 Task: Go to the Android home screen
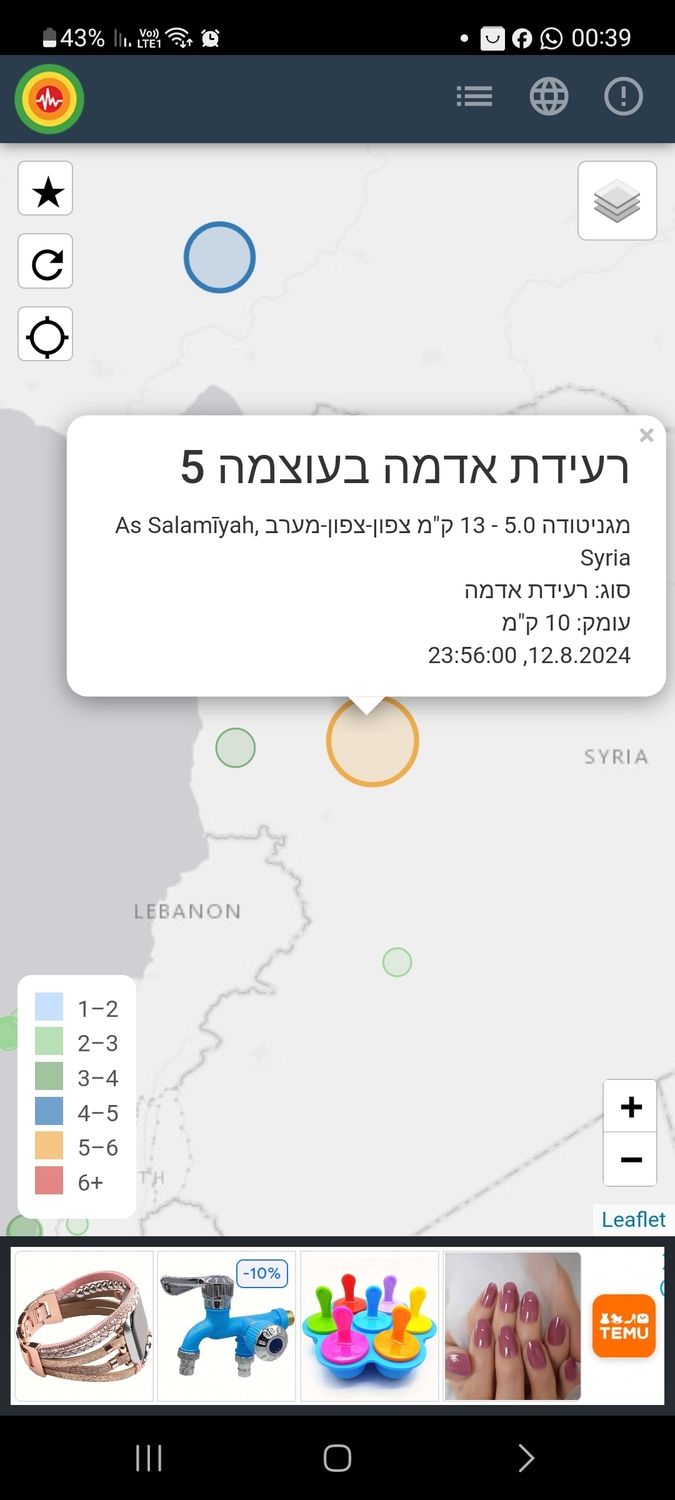click(337, 1458)
